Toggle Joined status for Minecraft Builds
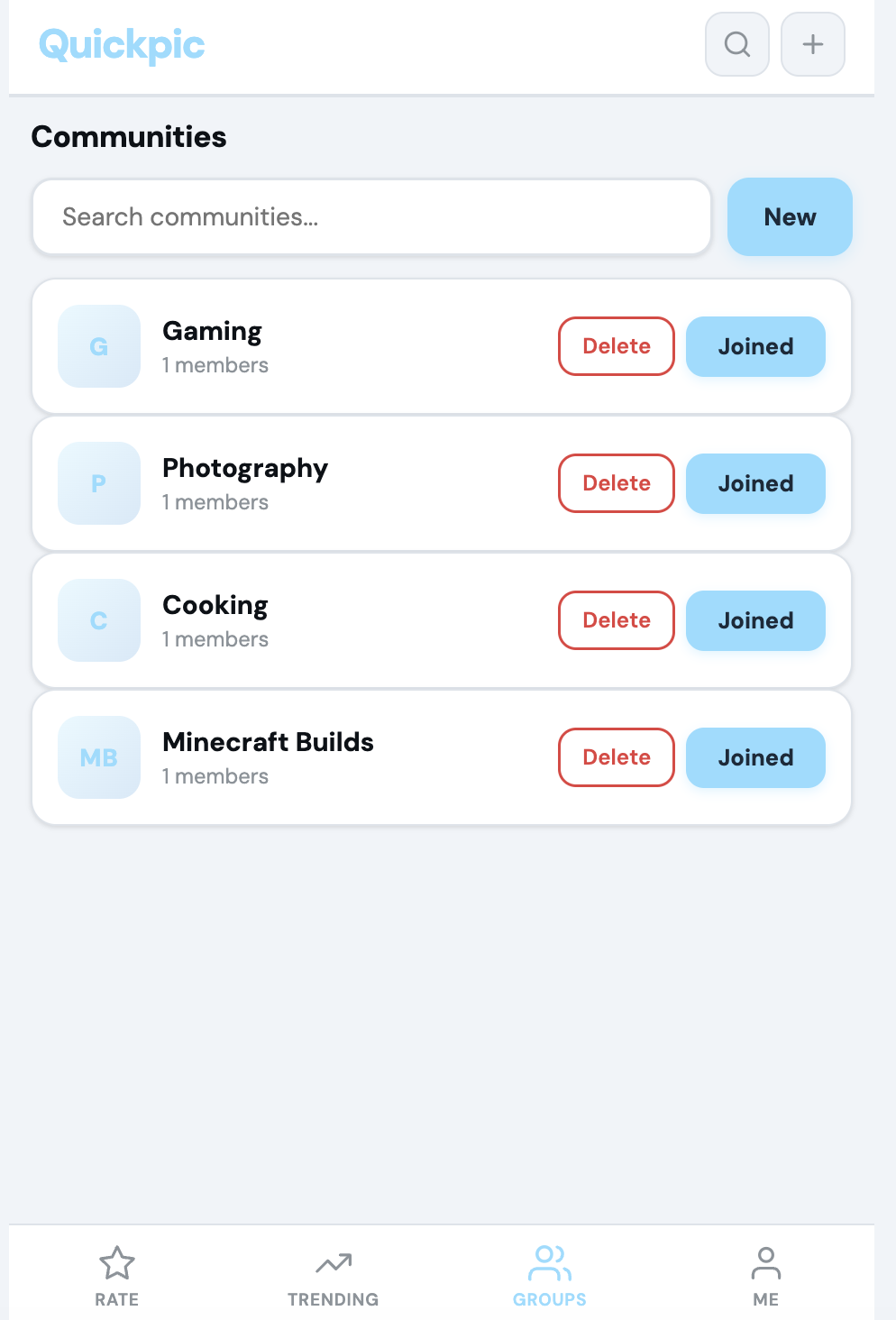Image resolution: width=896 pixels, height=1320 pixels. 755,757
